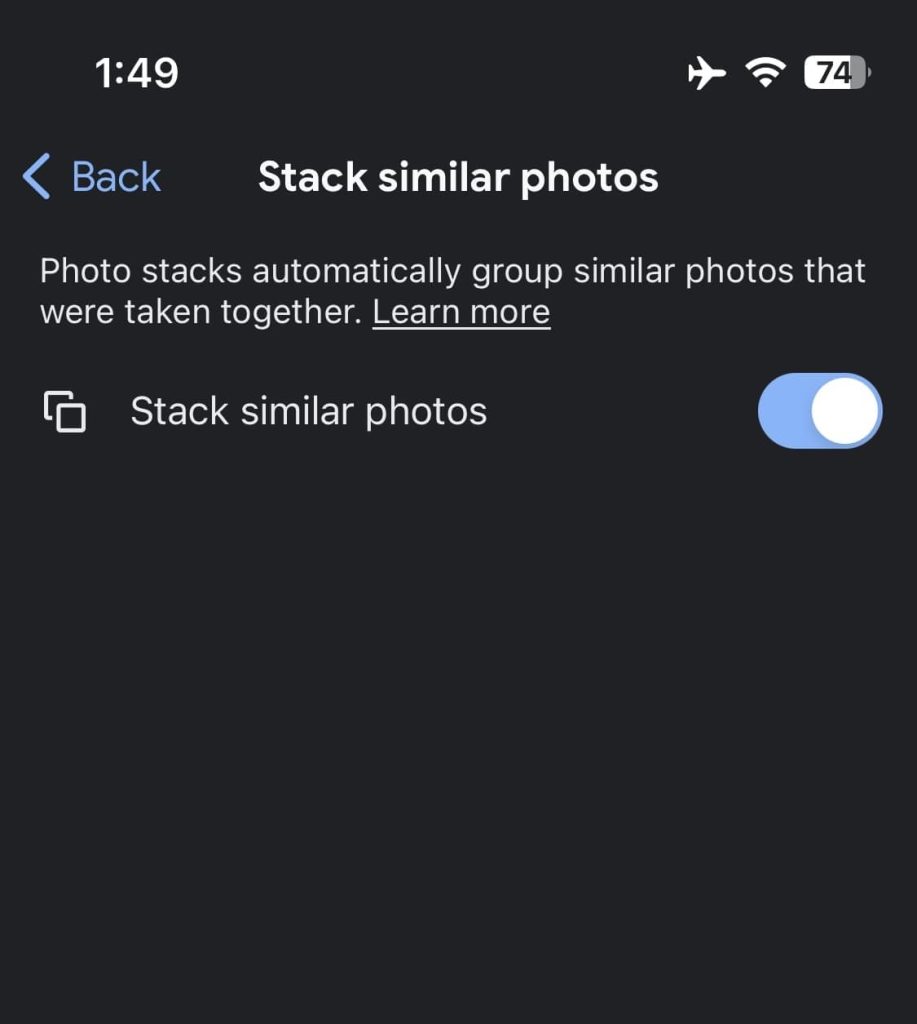The image size is (917, 1024).
Task: Click the description text about photo stacks
Action: (x=450, y=290)
